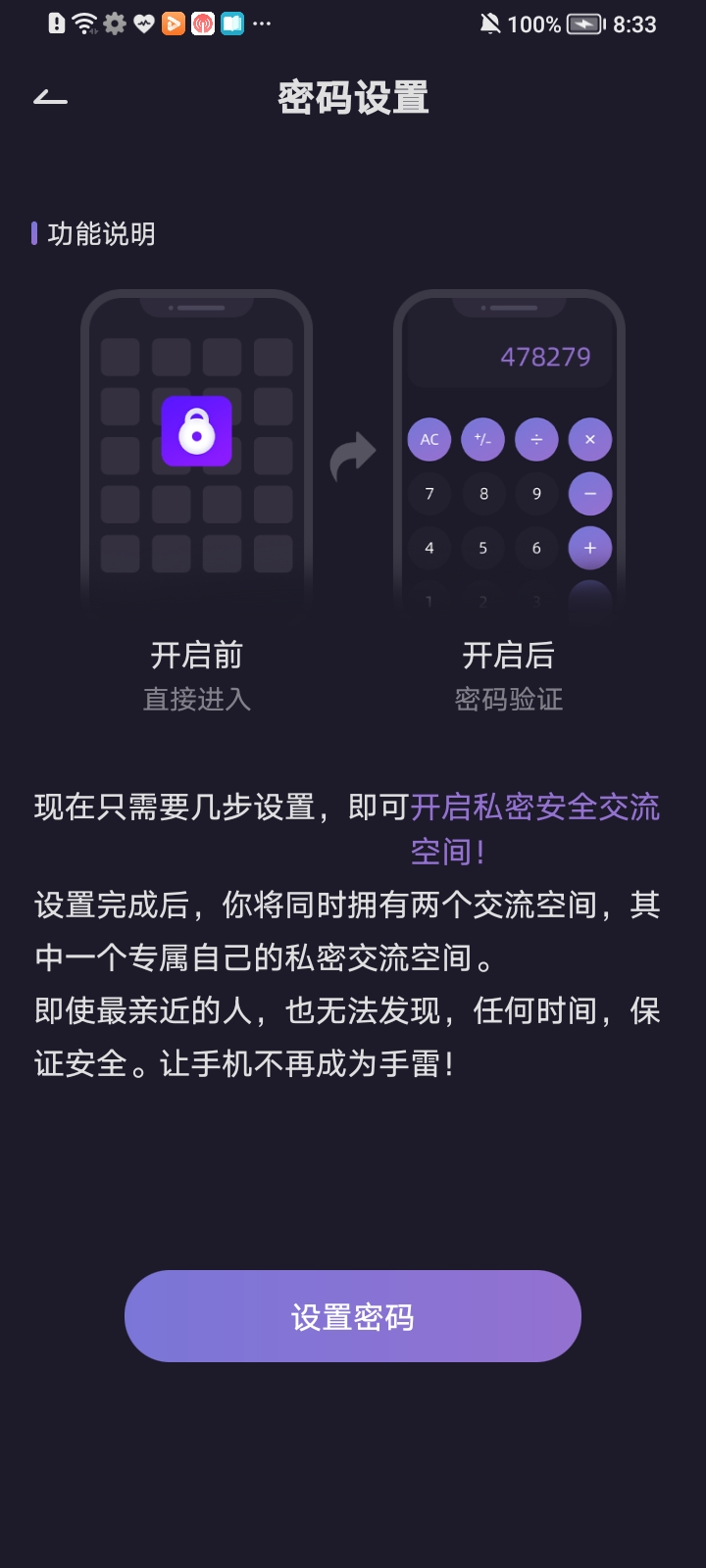Screen dimensions: 706x1568
Task: Tap the division key on the calculator
Action: click(536, 440)
